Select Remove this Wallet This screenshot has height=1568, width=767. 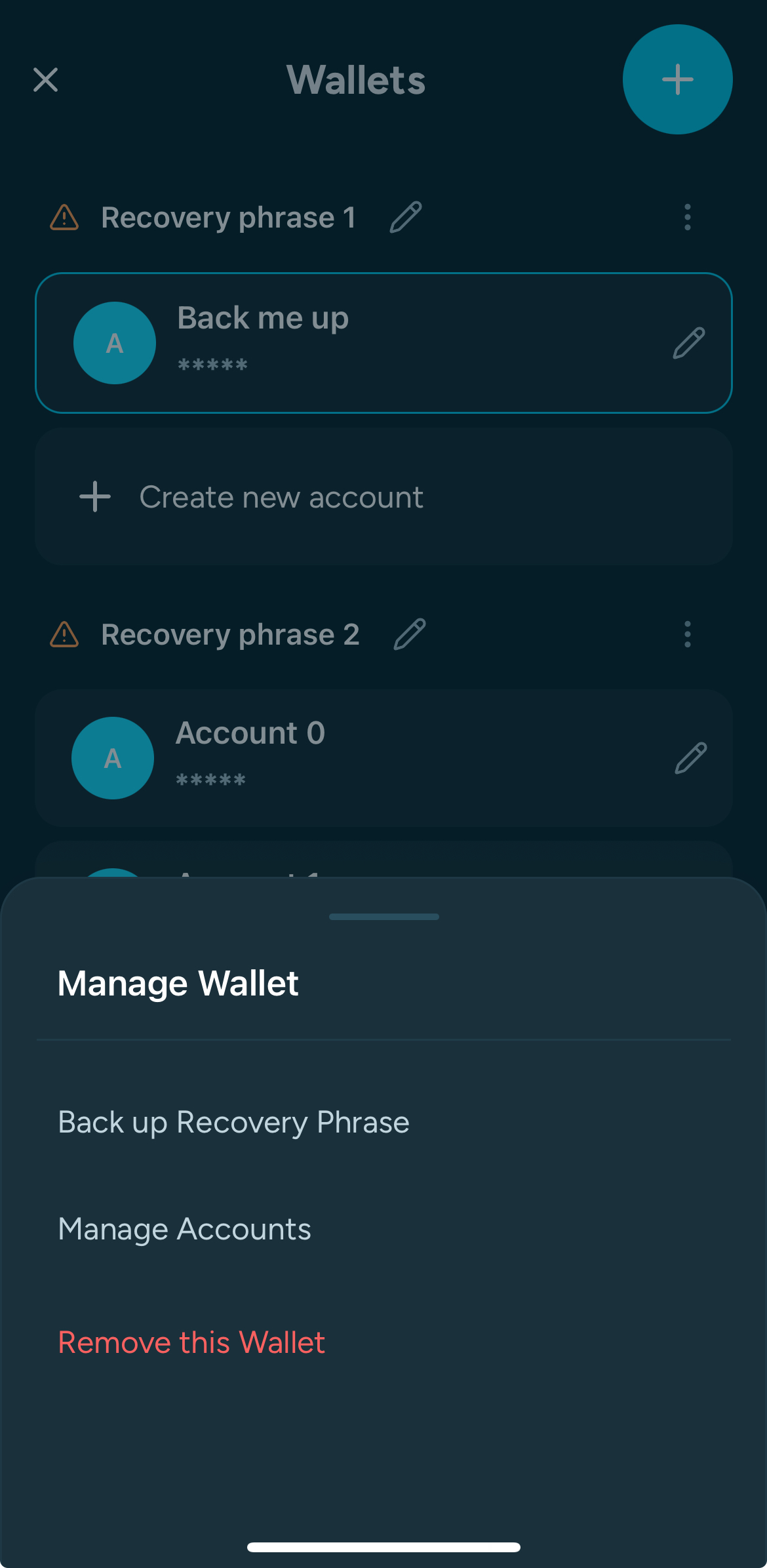(x=191, y=1342)
